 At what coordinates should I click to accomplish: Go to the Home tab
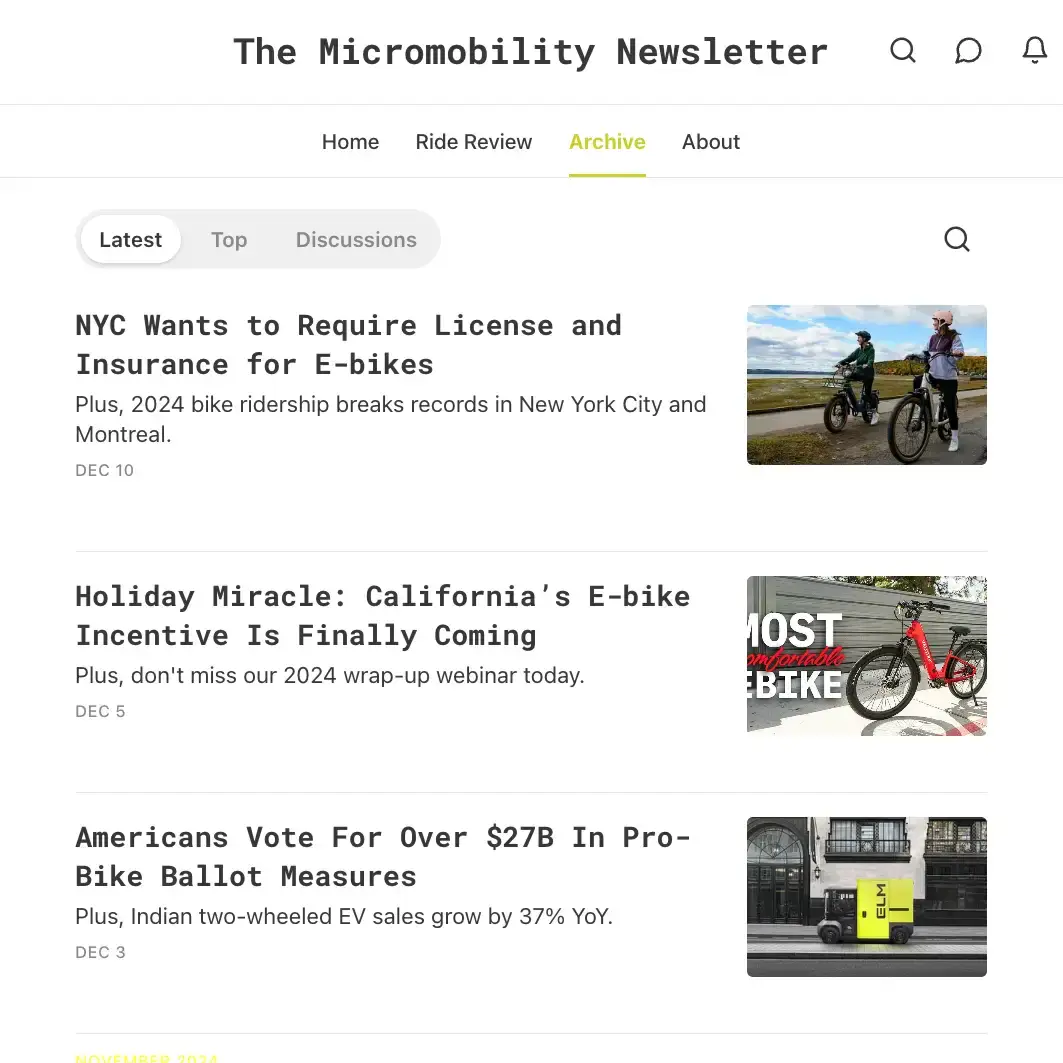350,142
